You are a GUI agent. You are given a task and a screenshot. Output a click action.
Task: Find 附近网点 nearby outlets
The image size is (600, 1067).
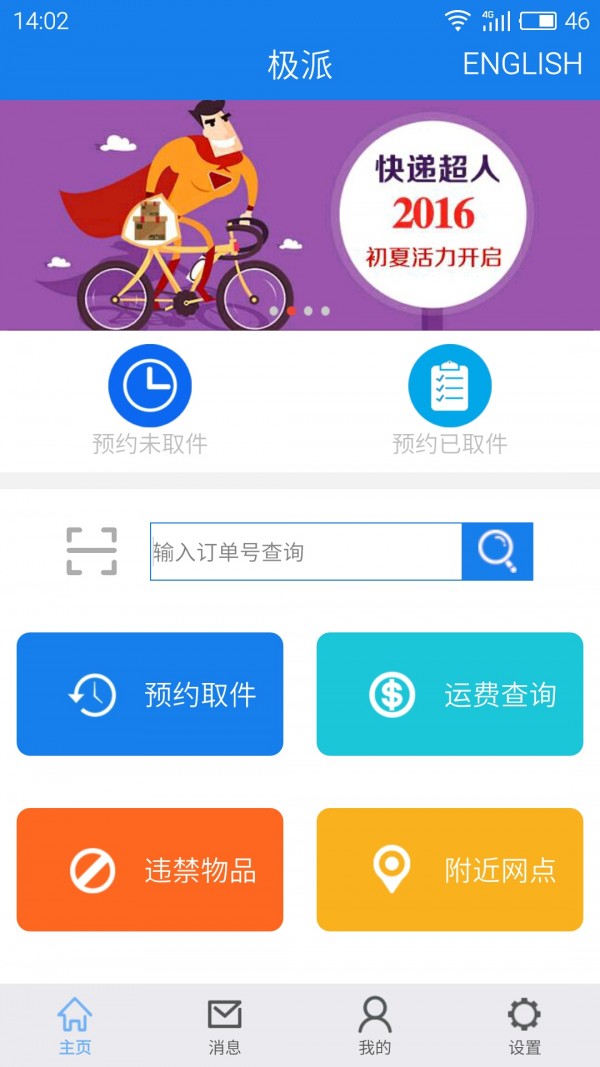pos(450,870)
